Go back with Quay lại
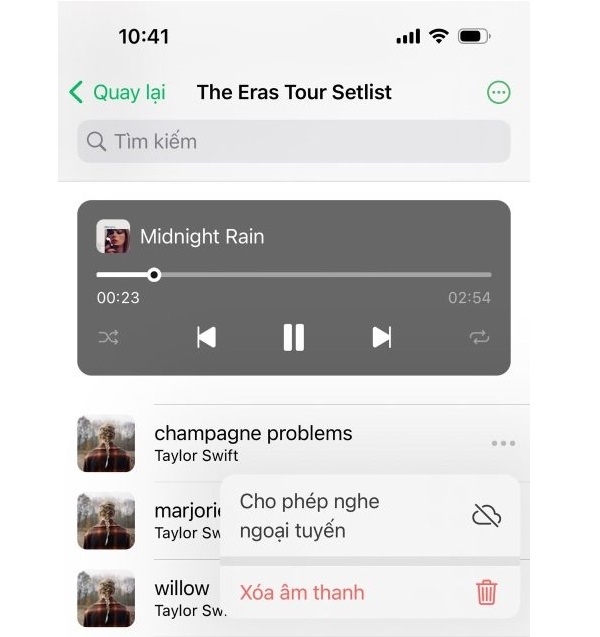 coord(117,93)
